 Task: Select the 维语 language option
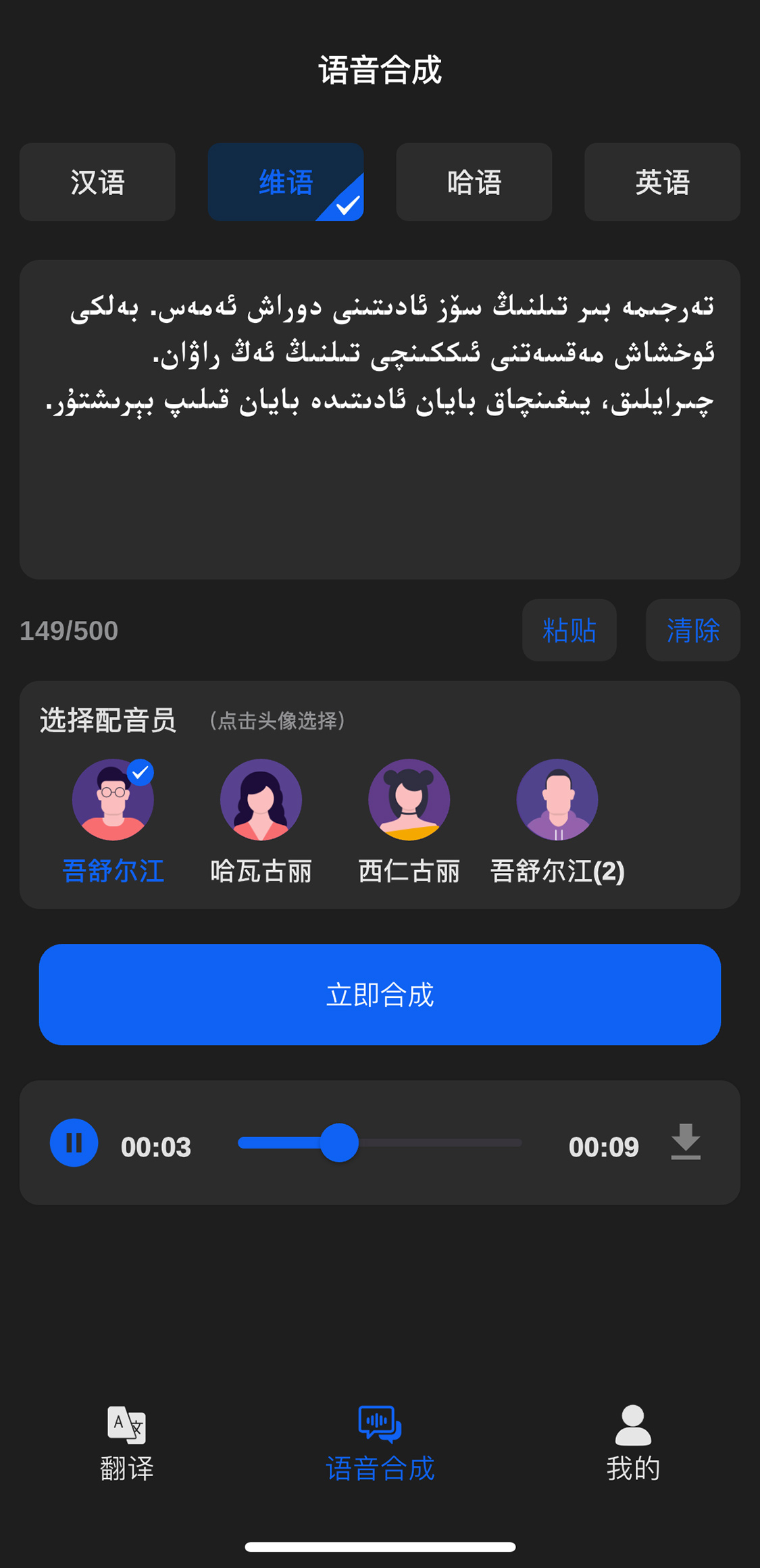[285, 182]
